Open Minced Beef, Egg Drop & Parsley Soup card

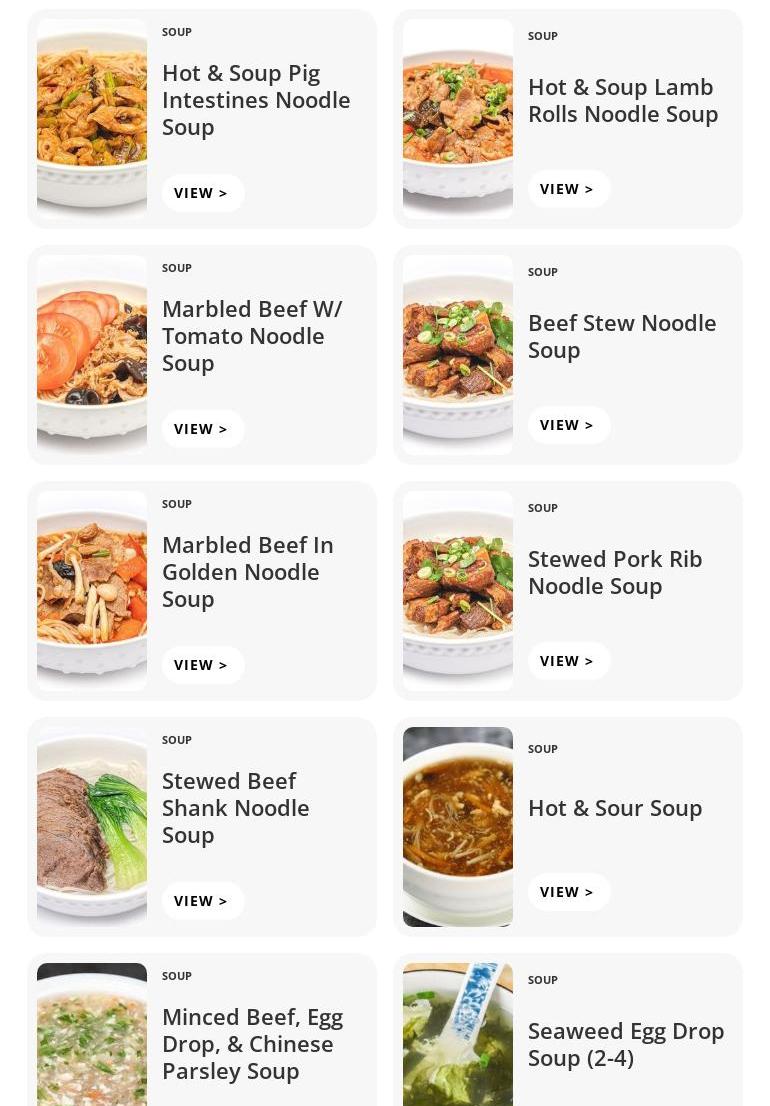click(252, 1043)
